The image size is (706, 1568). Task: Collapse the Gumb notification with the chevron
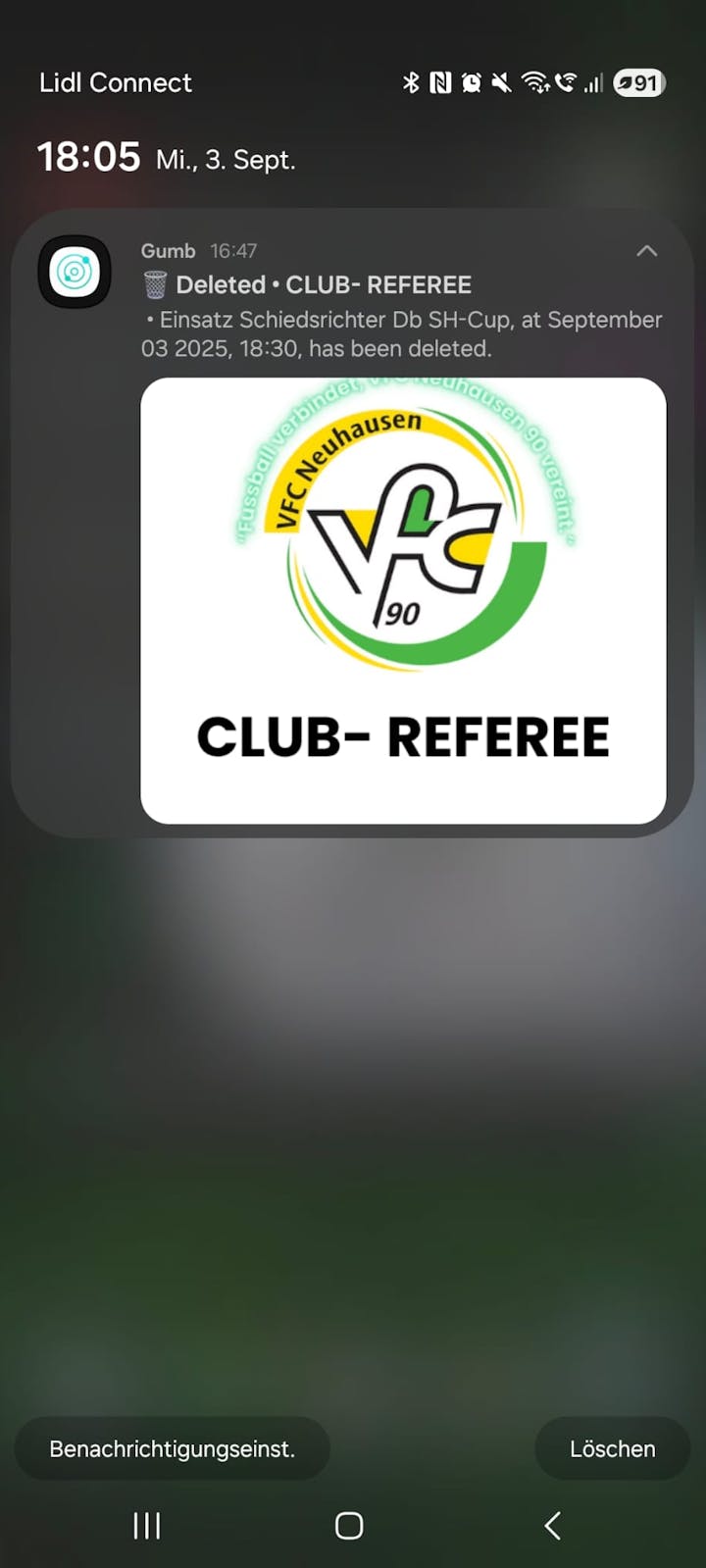(646, 251)
